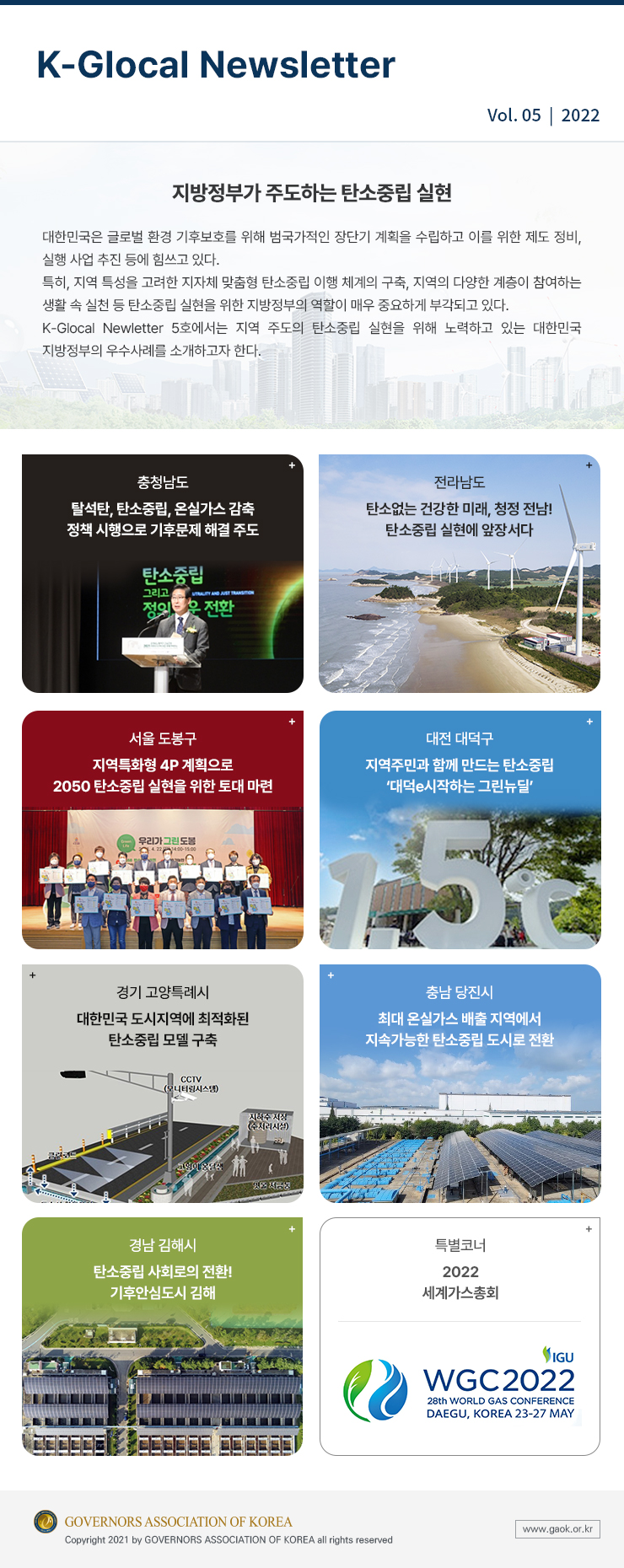
Task: Open the 특별코너 2022 세계가스총회 card
Action: click(460, 1336)
